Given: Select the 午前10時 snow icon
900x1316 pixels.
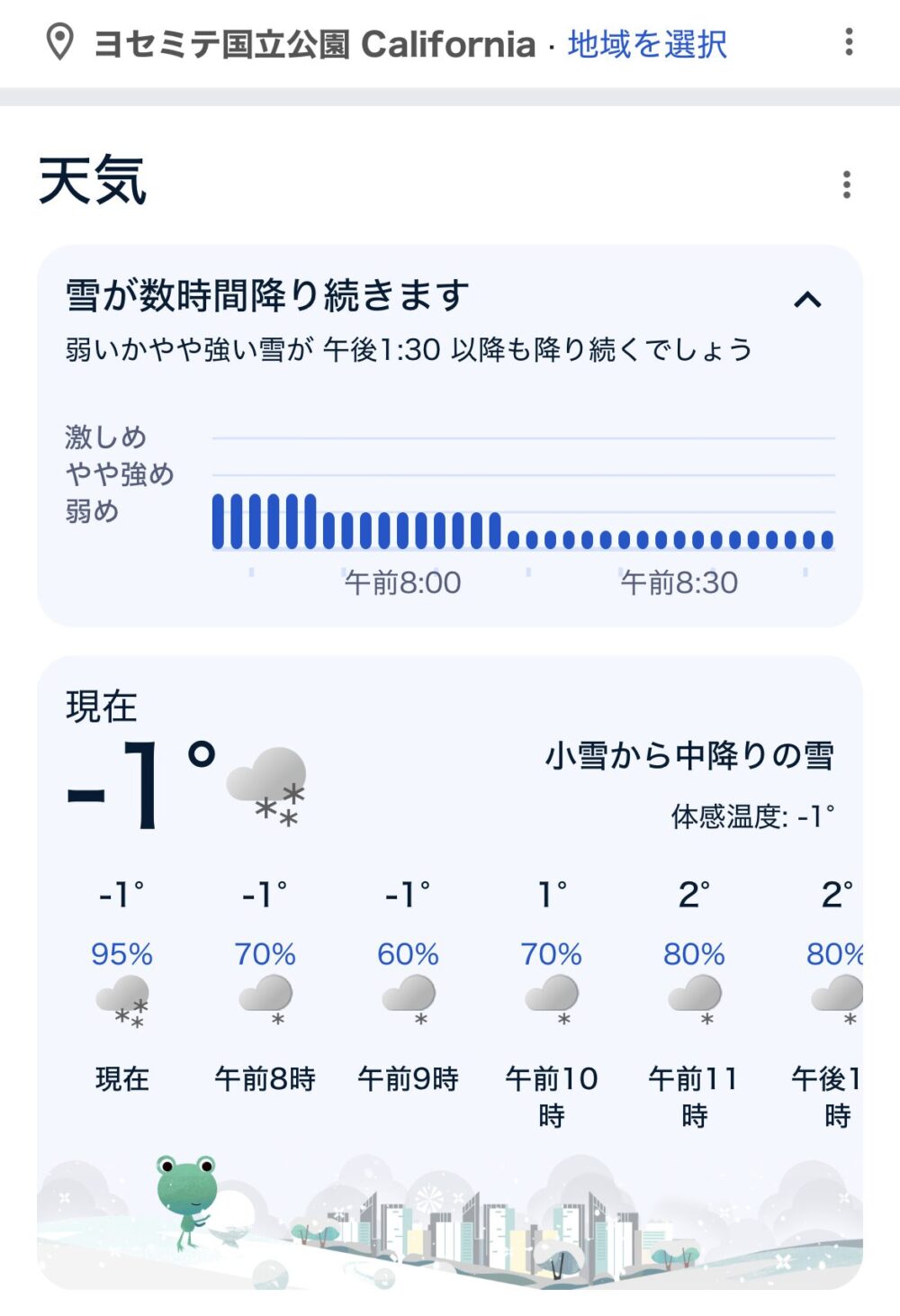Looking at the screenshot, I should click(553, 997).
